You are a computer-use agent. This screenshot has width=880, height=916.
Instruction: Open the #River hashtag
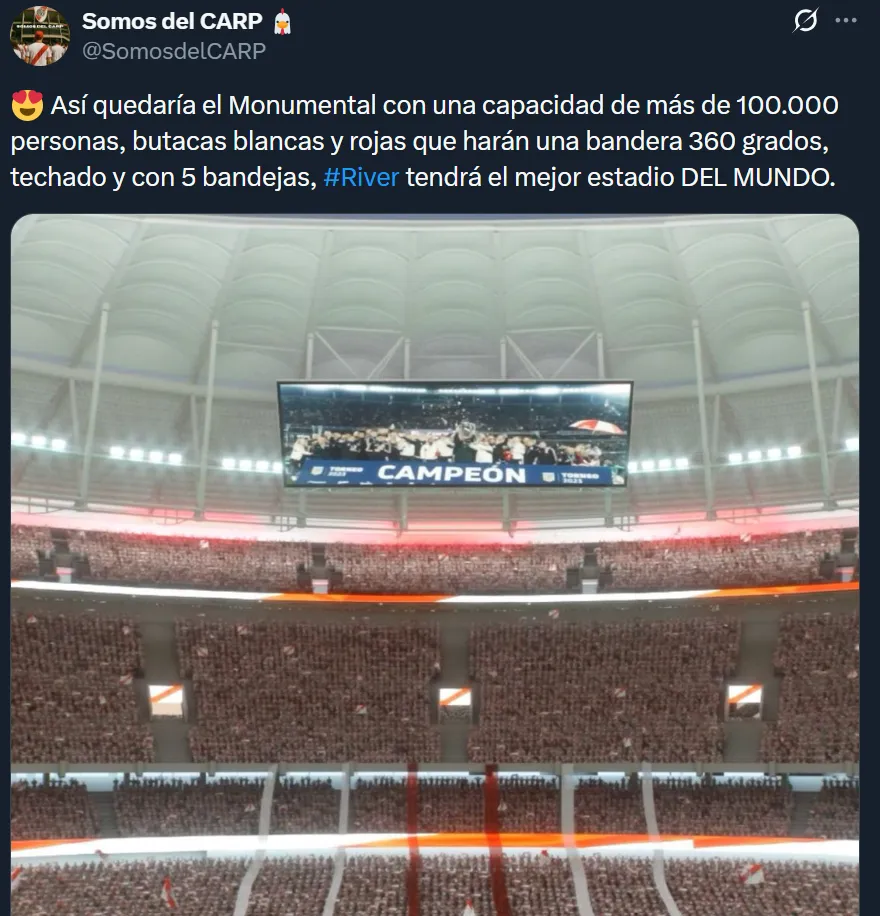pyautogui.click(x=361, y=177)
